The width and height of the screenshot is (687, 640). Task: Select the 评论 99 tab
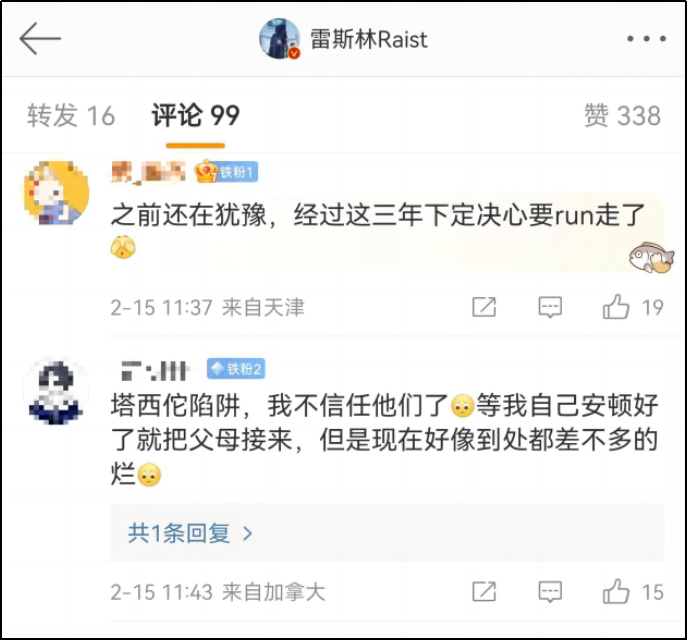pos(195,116)
